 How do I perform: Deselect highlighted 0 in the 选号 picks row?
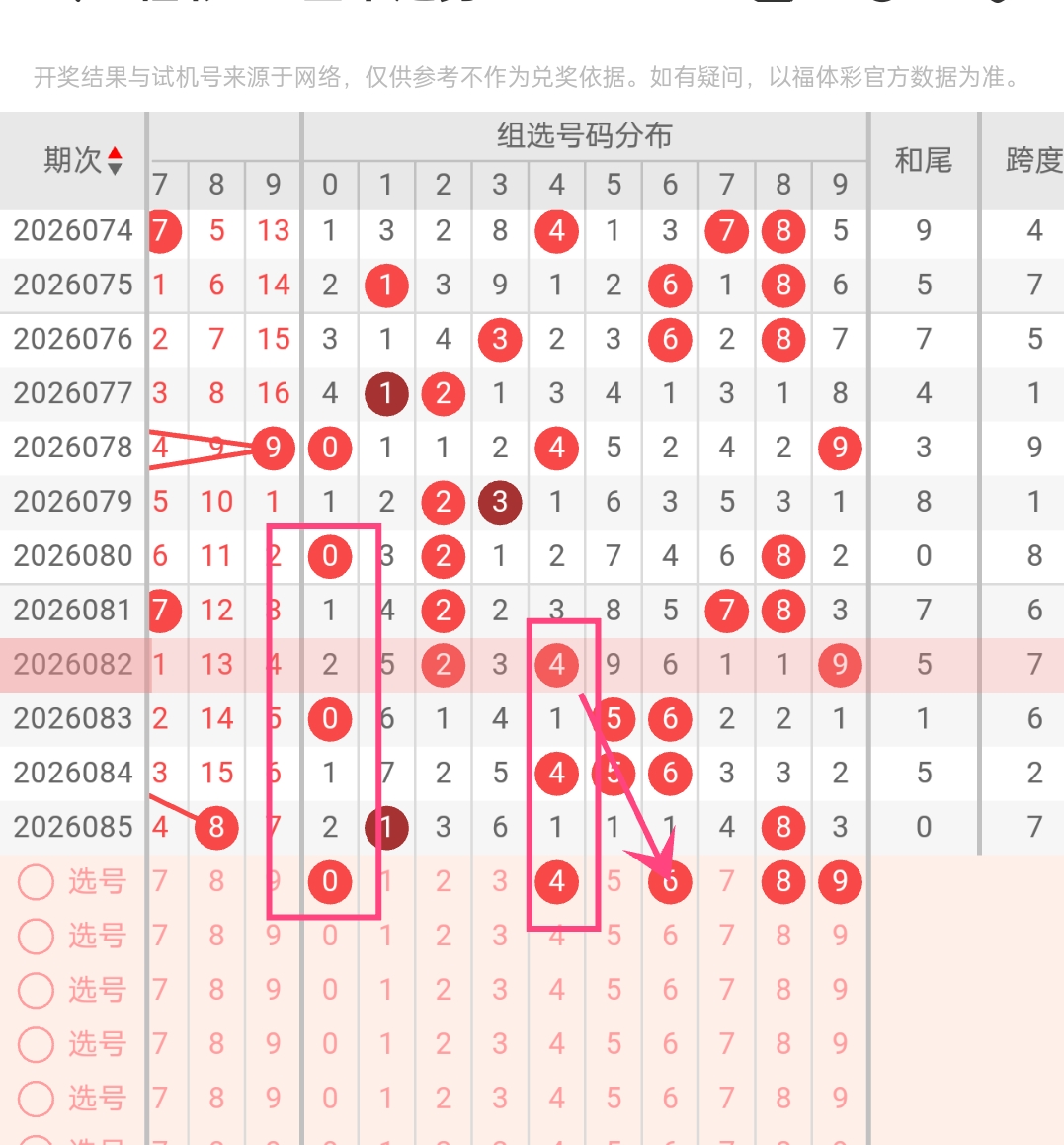330,881
